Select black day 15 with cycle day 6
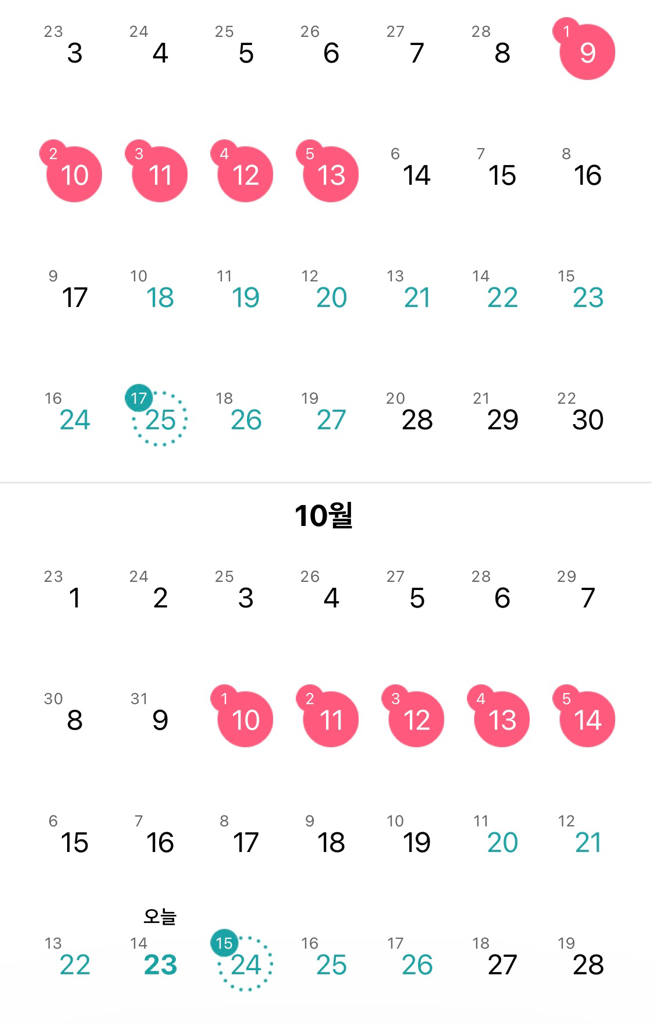 click(75, 842)
